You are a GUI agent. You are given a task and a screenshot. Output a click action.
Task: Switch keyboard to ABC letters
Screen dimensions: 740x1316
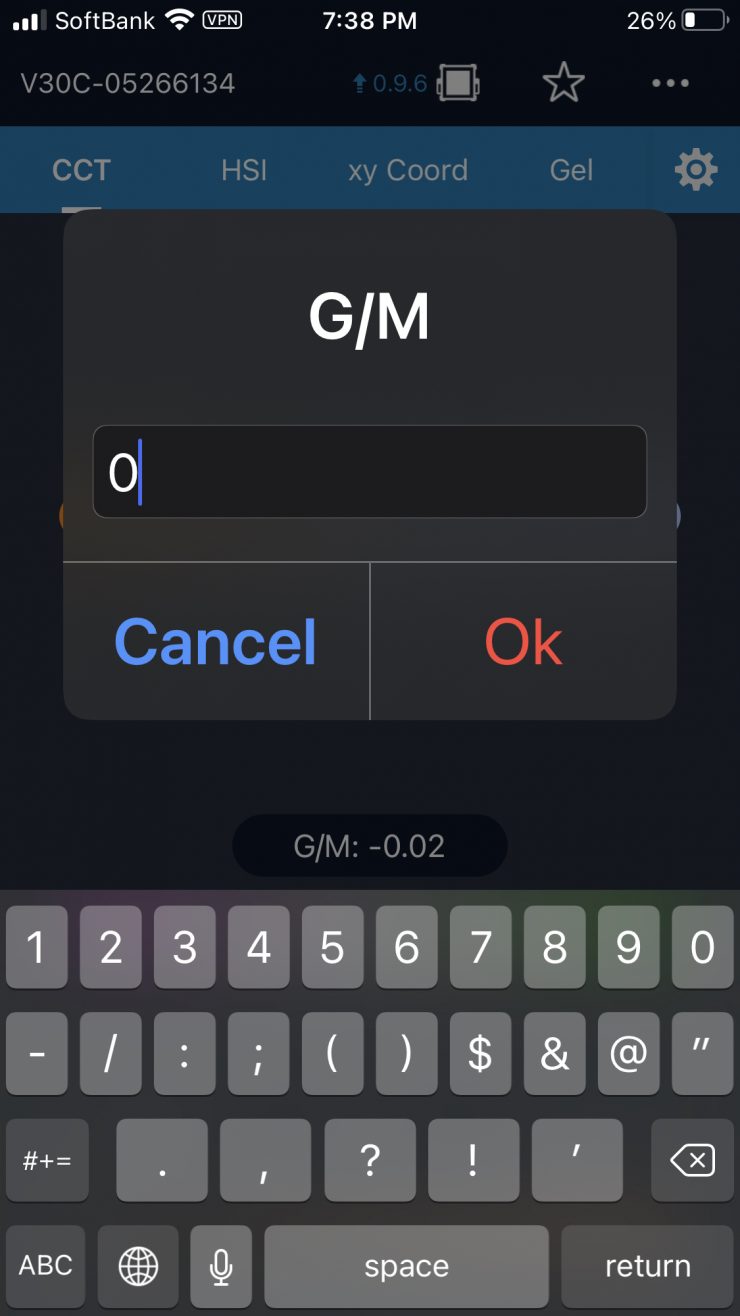pyautogui.click(x=46, y=1266)
